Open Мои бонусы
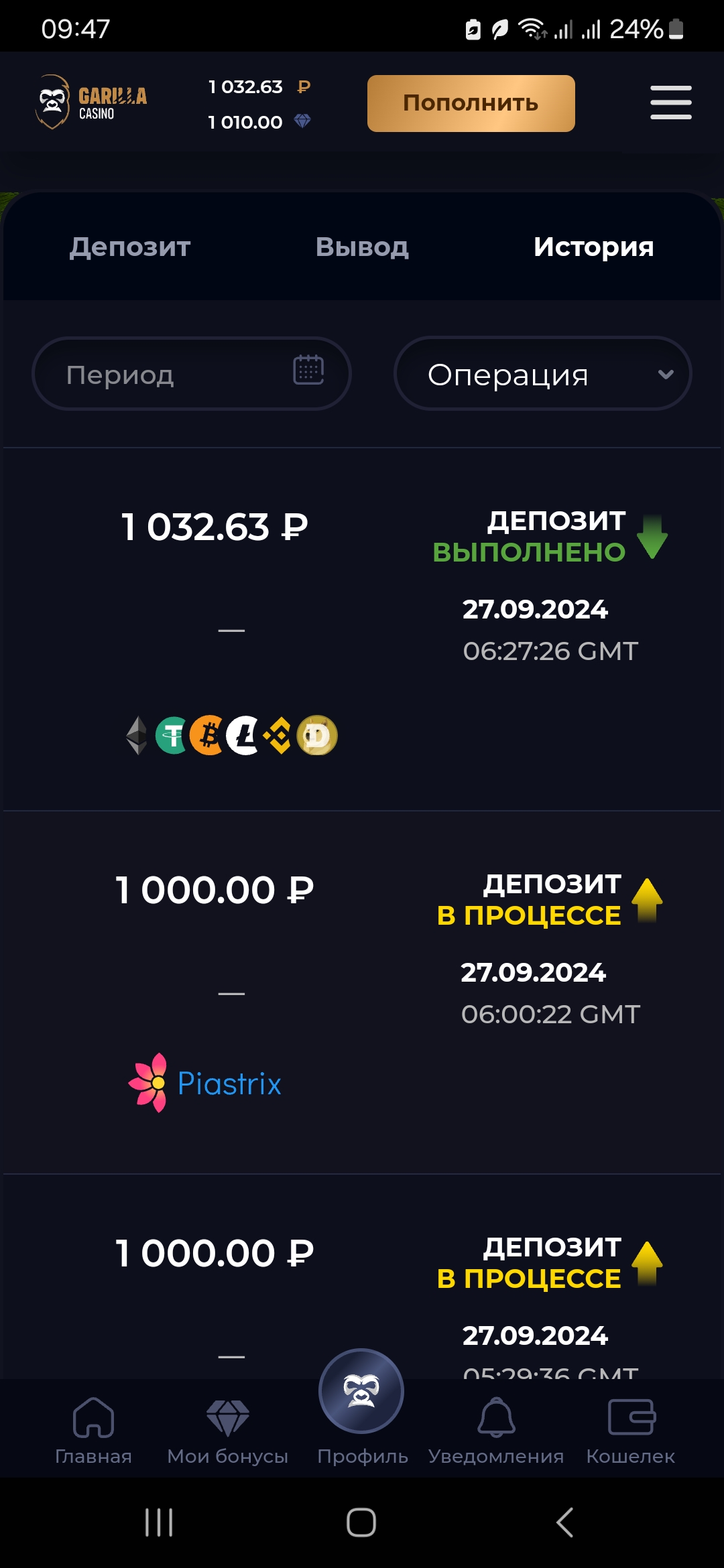 click(228, 1431)
